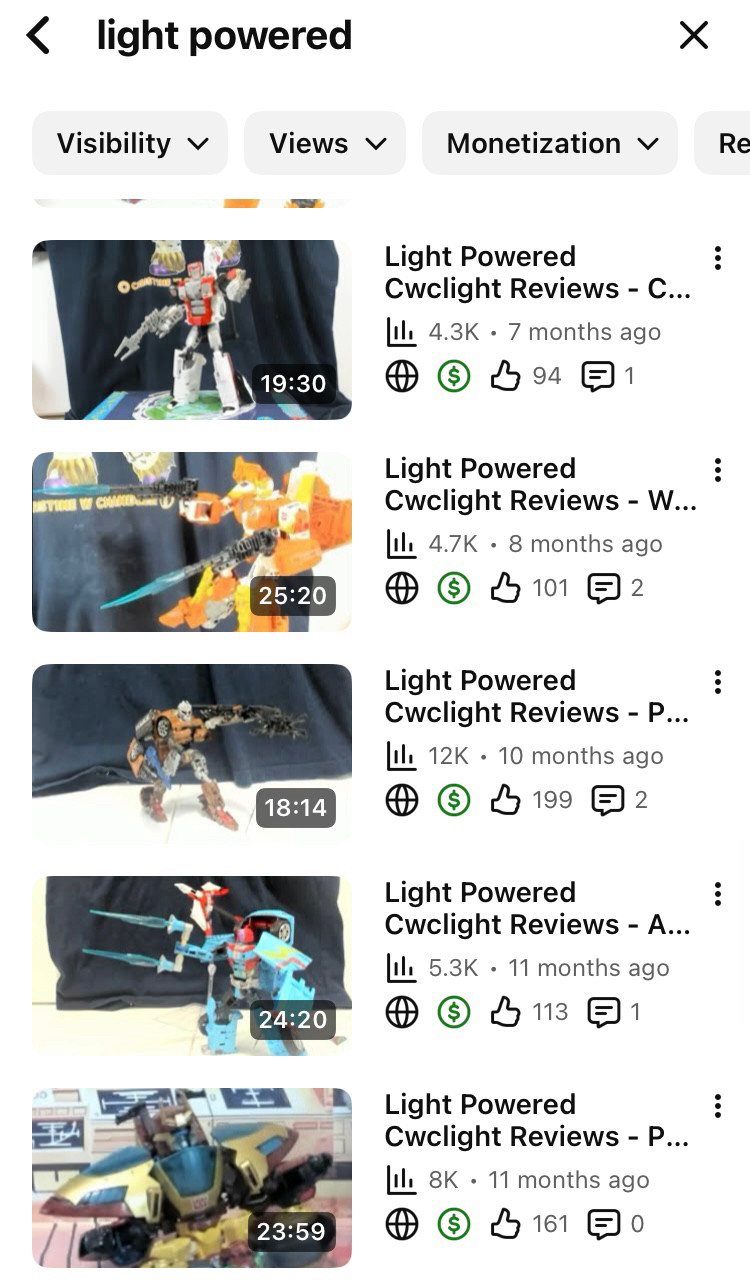Clear the "light powered" search
The image size is (750, 1285).
(x=693, y=36)
